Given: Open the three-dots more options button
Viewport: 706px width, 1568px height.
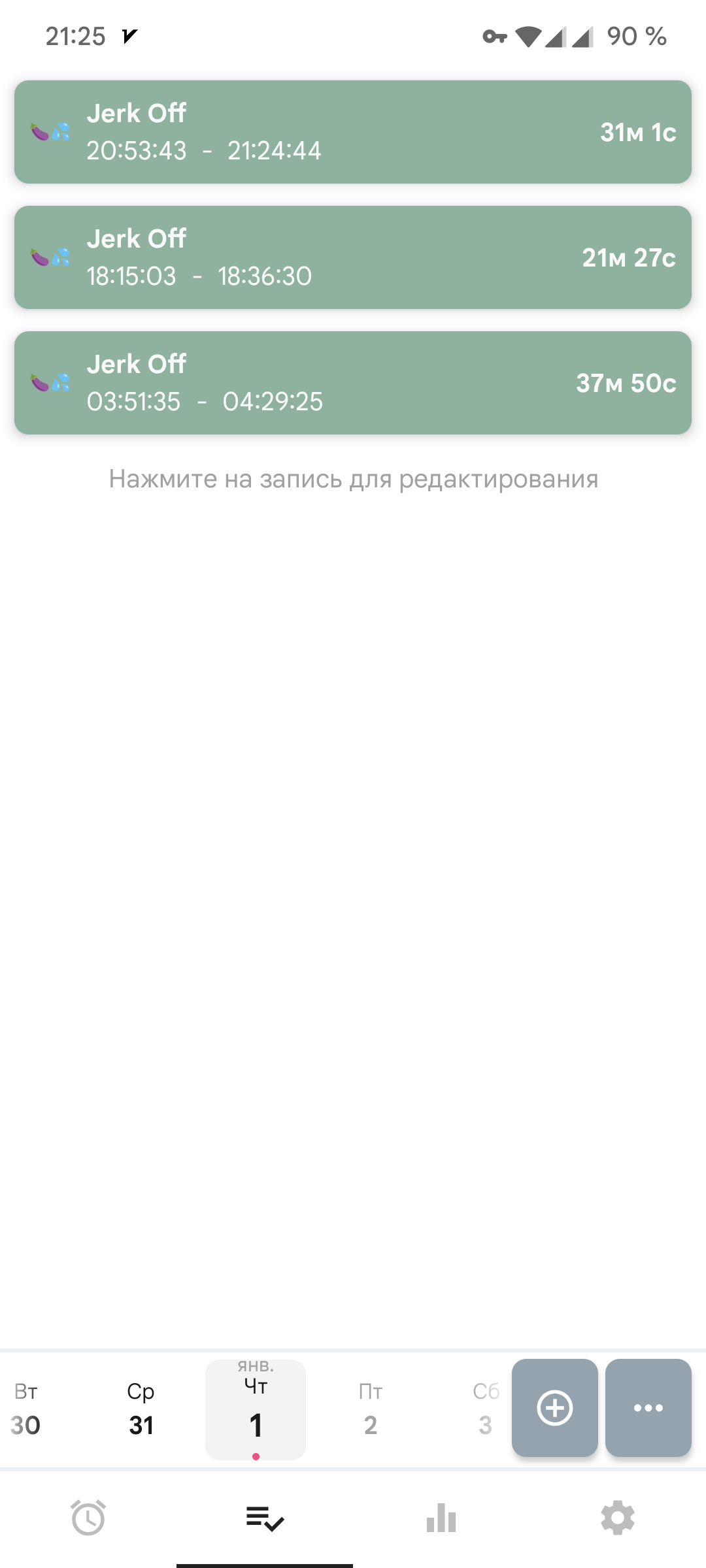Looking at the screenshot, I should [648, 1408].
